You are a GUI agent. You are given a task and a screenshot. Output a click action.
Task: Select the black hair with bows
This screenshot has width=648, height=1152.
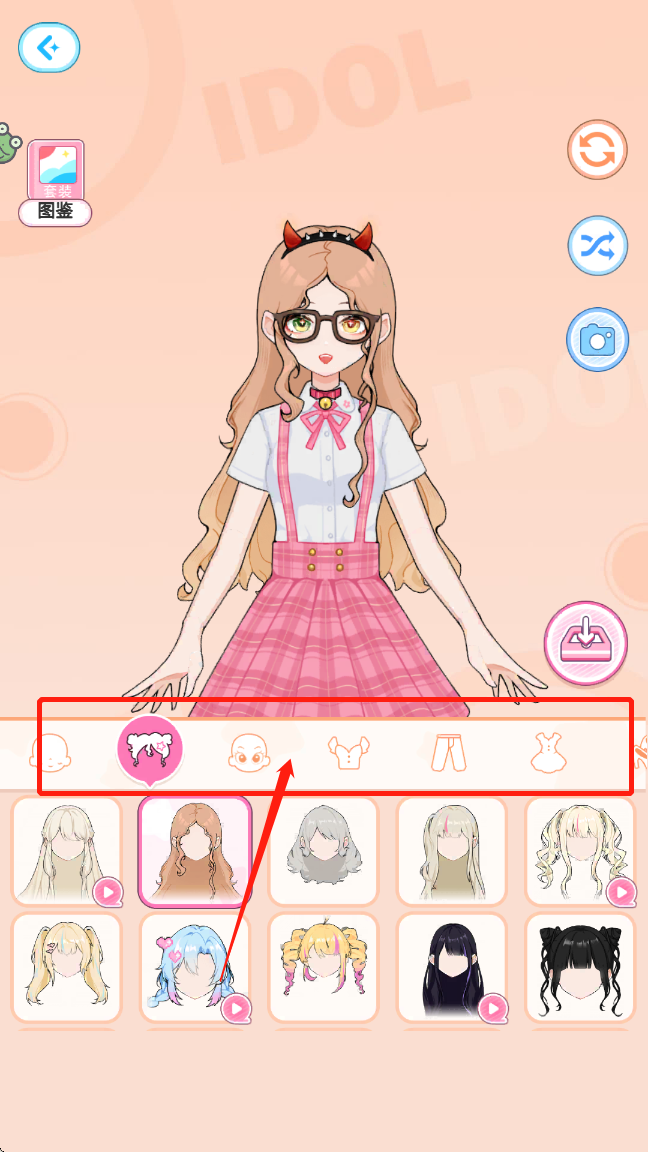[x=579, y=967]
